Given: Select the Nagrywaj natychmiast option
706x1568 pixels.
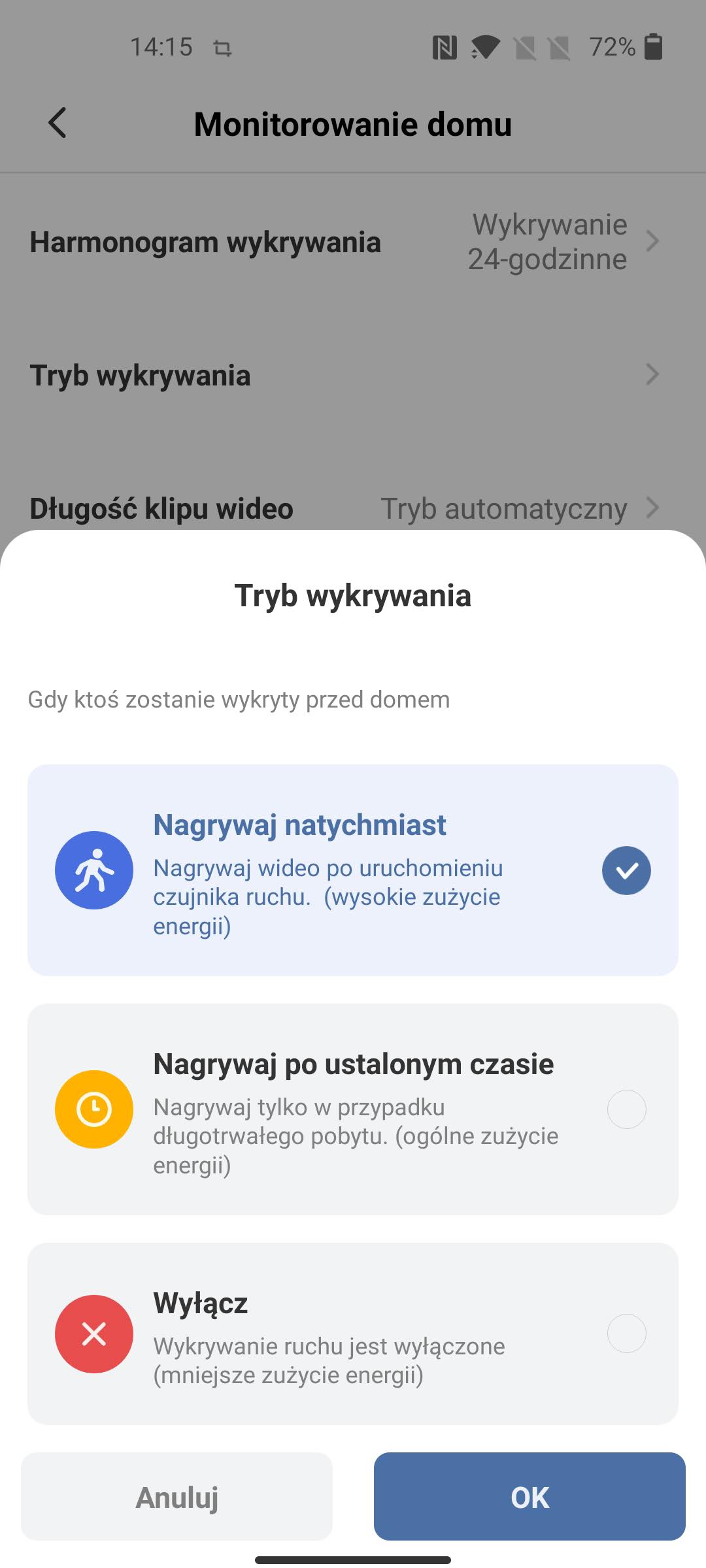Looking at the screenshot, I should tap(353, 870).
